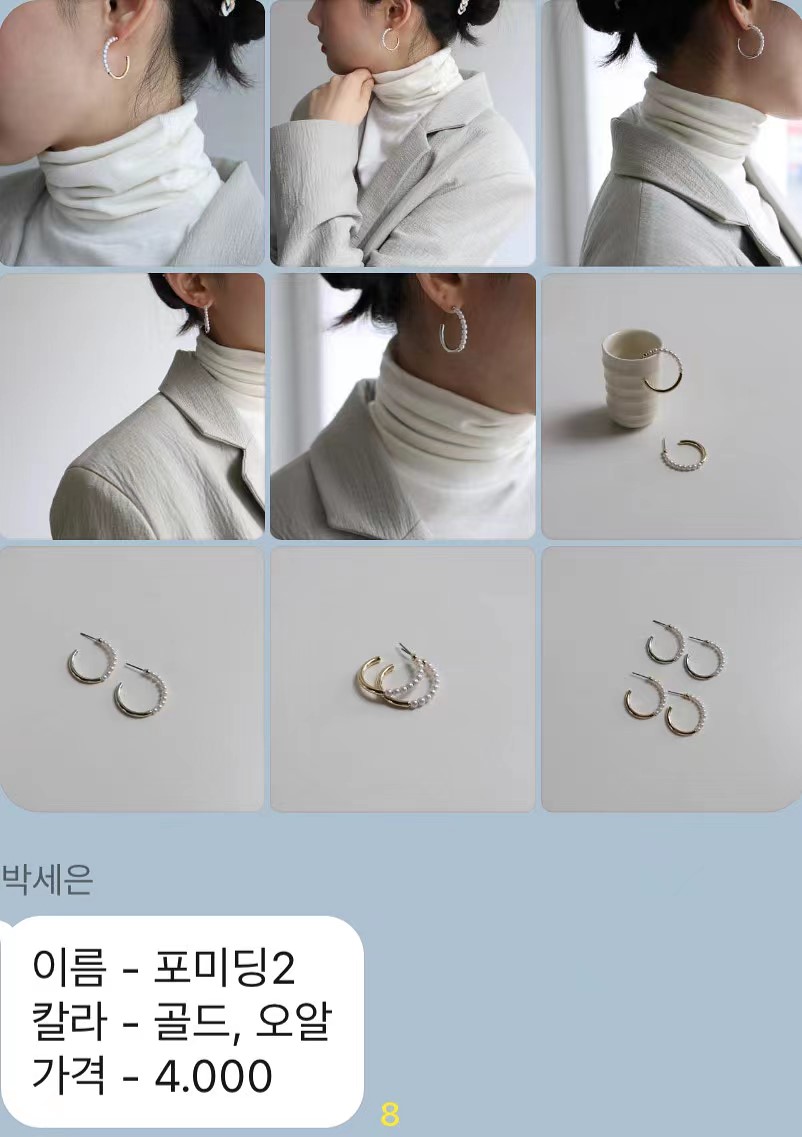
Task: Open the photo of two silver pearl hoops
Action: coord(132,678)
